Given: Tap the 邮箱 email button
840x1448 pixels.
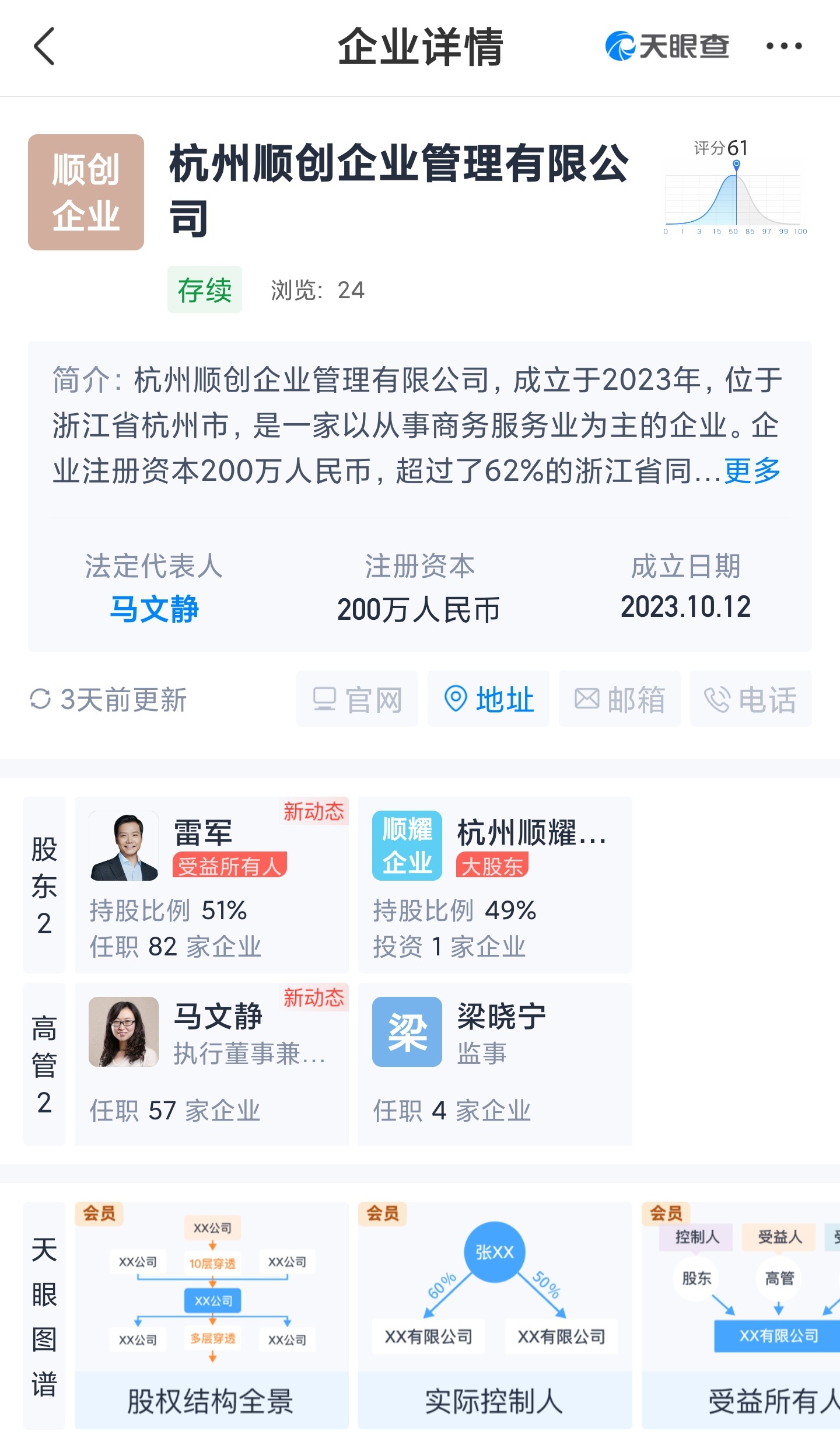Looking at the screenshot, I should tap(619, 699).
